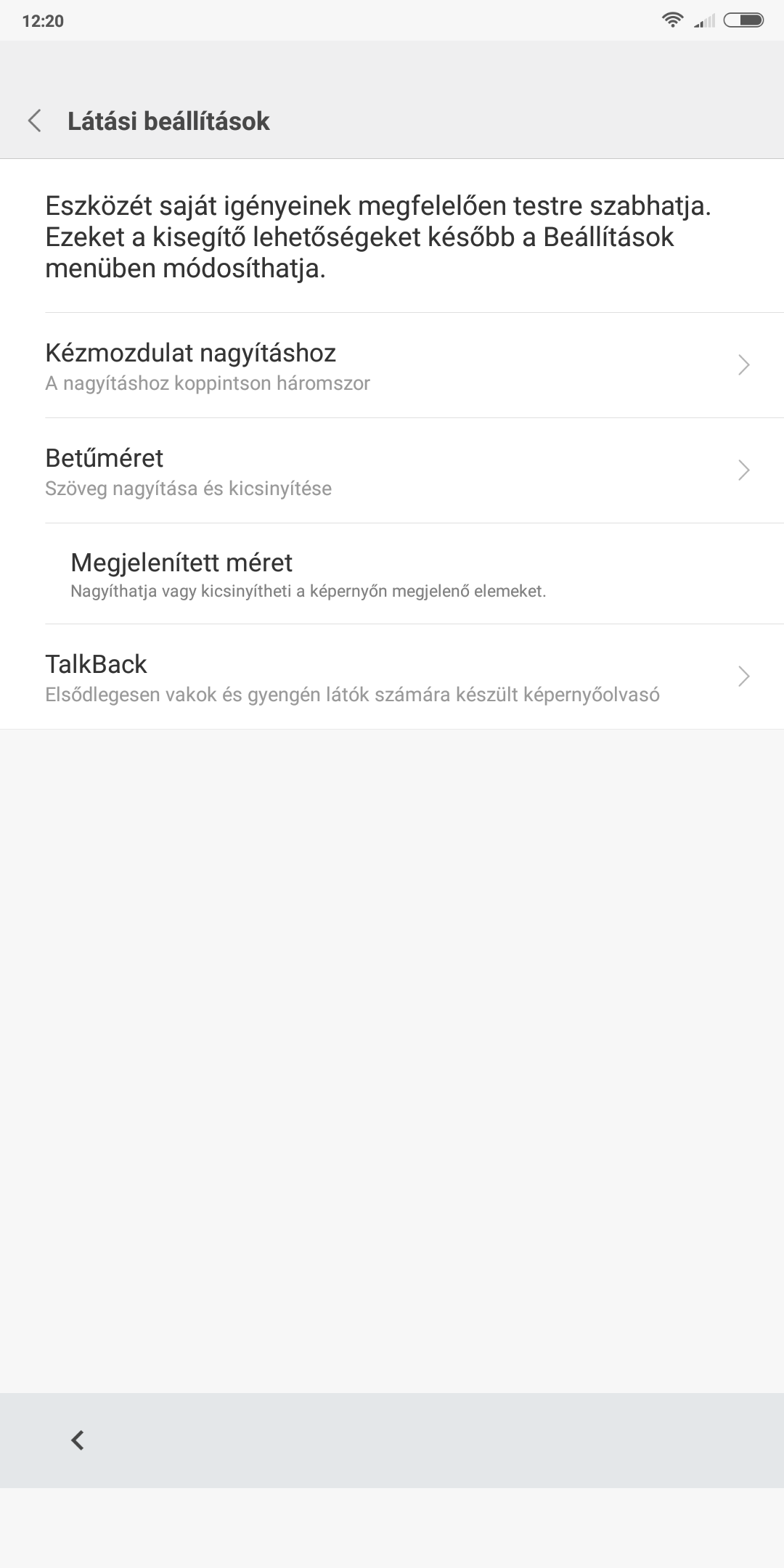Open Megjelenített méret option
The height and width of the screenshot is (1568, 784).
click(x=392, y=573)
